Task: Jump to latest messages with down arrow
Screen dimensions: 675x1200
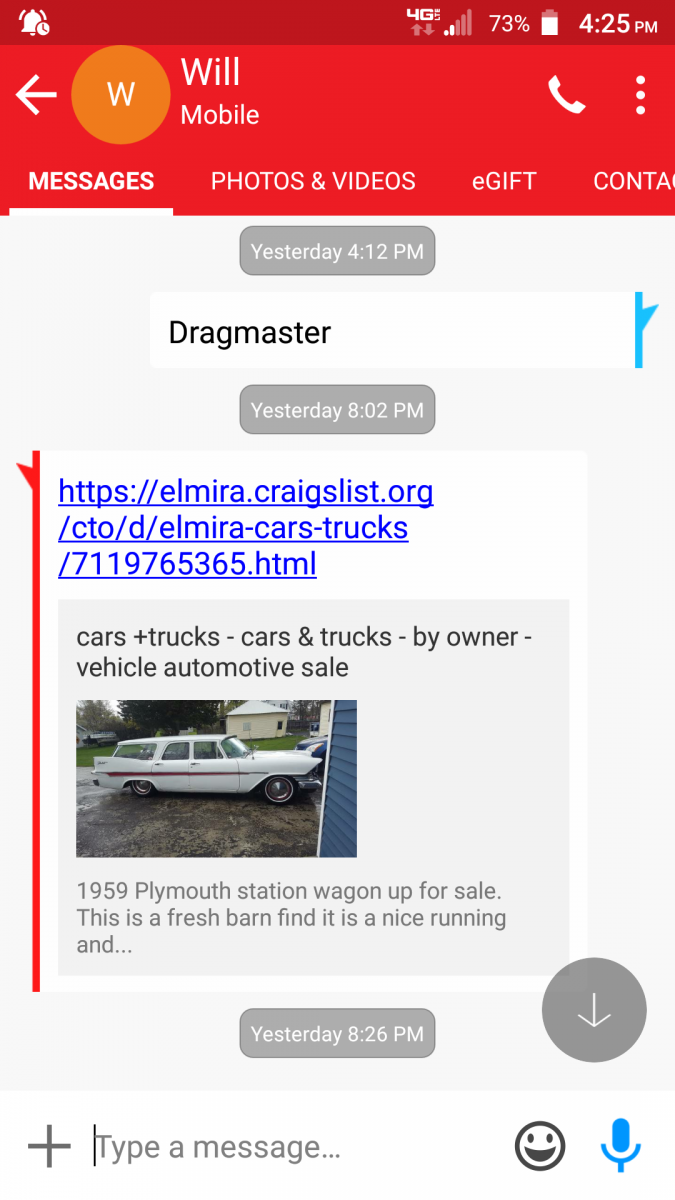Action: (594, 1010)
